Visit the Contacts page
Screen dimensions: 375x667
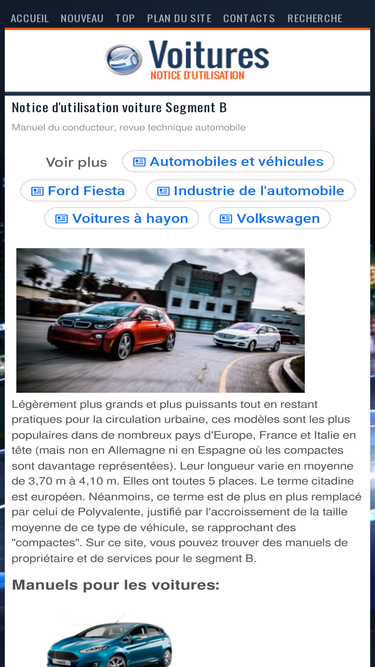pos(249,18)
